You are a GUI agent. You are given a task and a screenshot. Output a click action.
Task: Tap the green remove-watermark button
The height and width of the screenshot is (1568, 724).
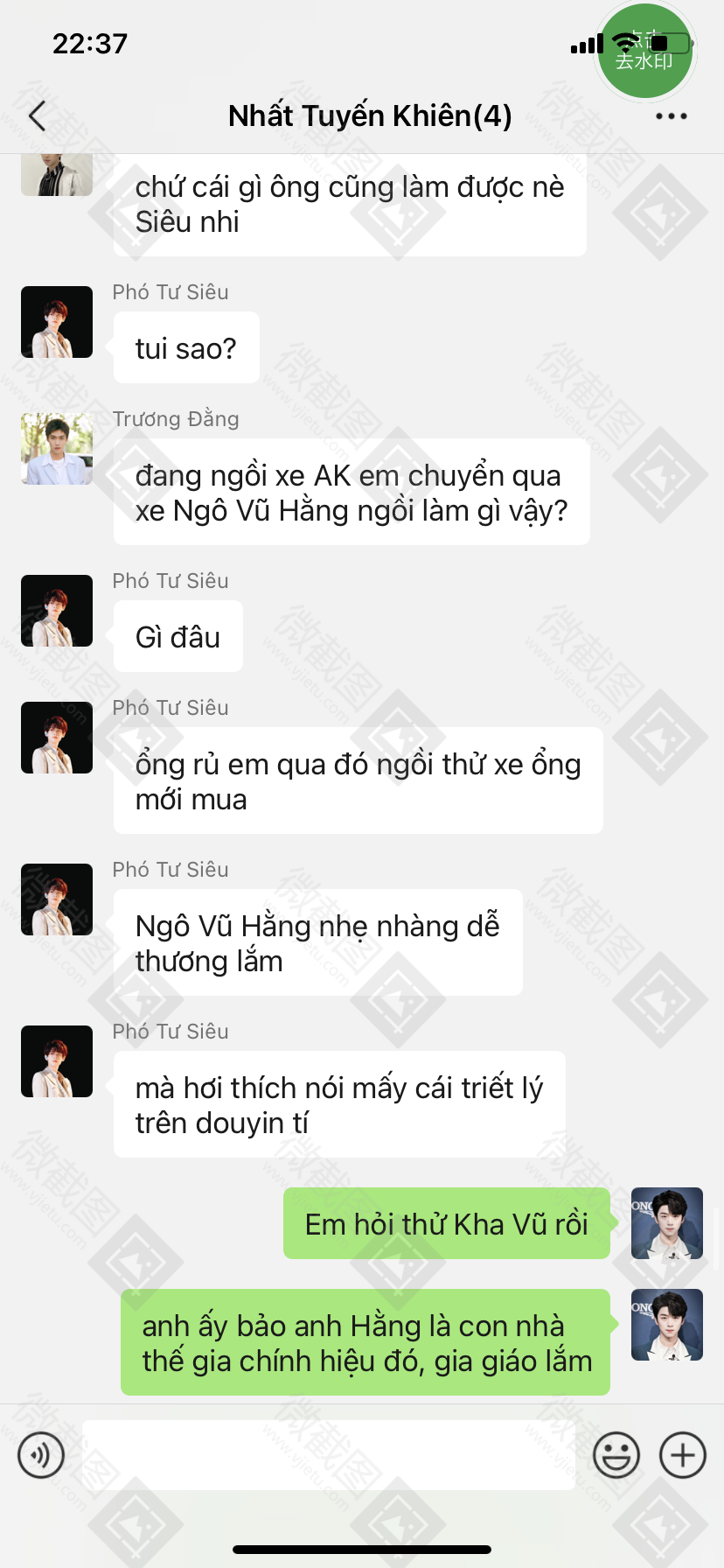[644, 51]
